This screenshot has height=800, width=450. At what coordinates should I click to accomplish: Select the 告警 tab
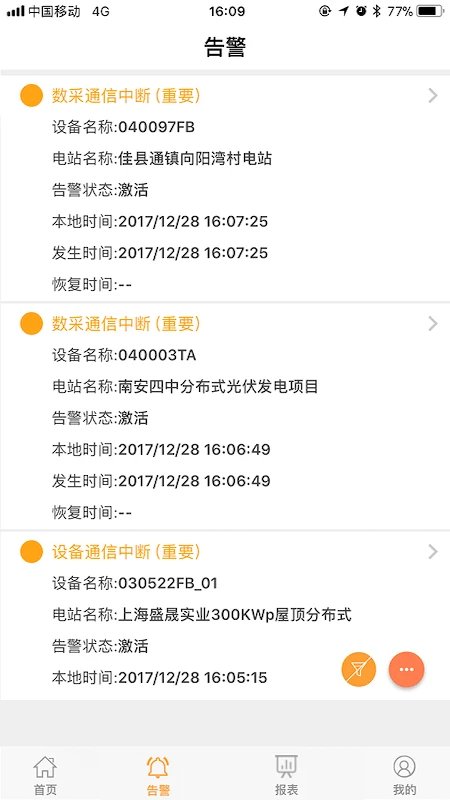pyautogui.click(x=158, y=776)
